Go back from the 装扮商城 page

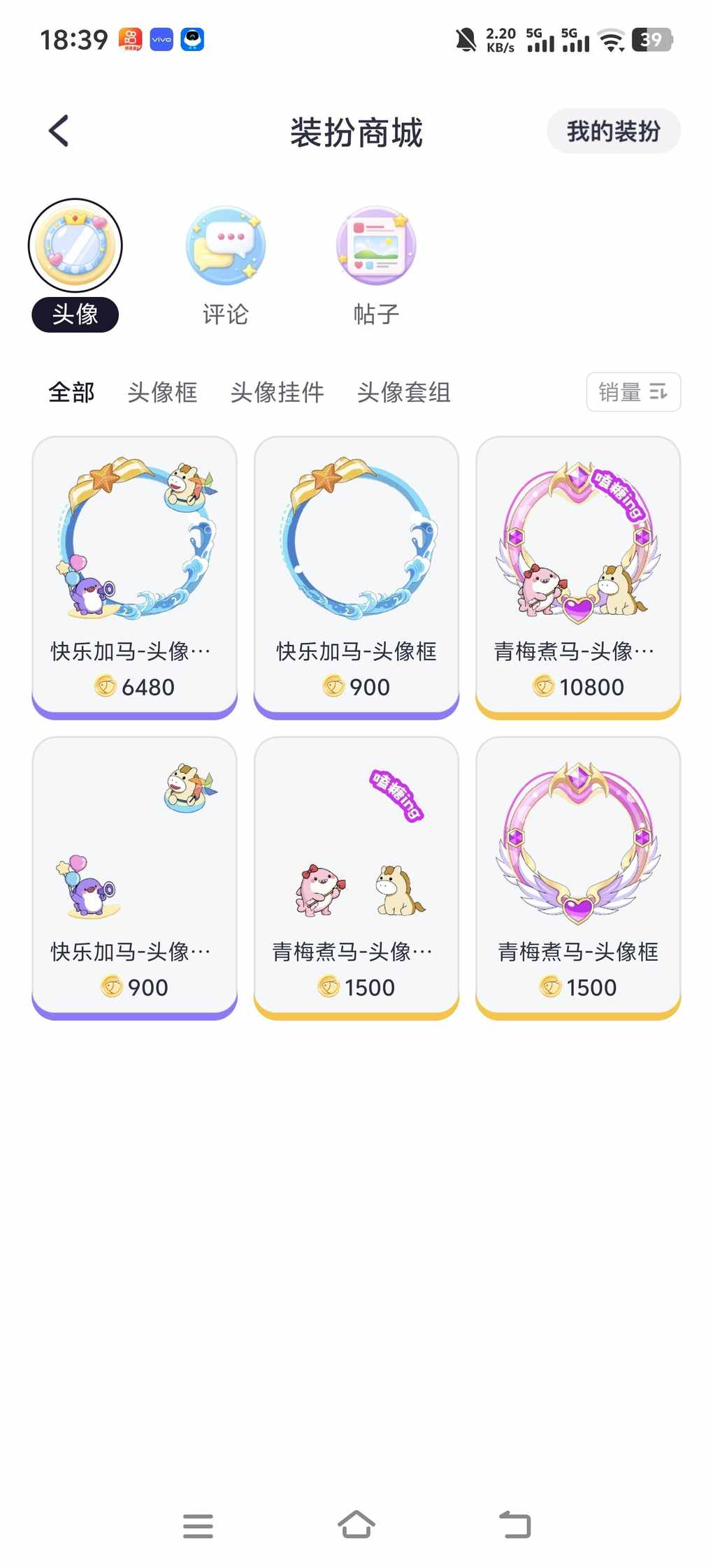[x=59, y=131]
